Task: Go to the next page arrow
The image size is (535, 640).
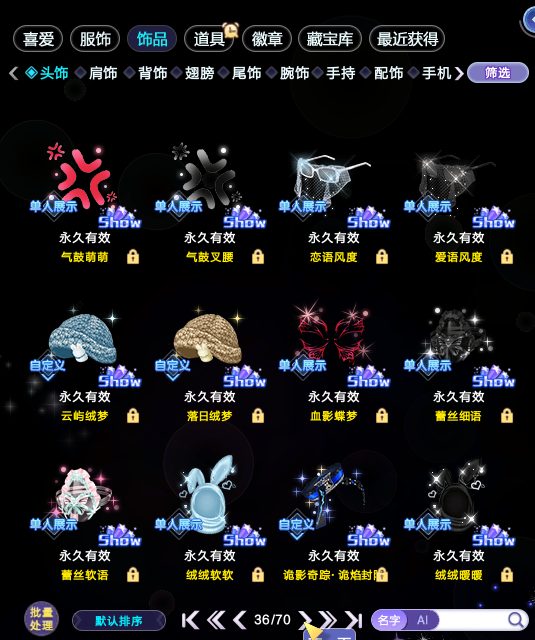Action: 304,620
